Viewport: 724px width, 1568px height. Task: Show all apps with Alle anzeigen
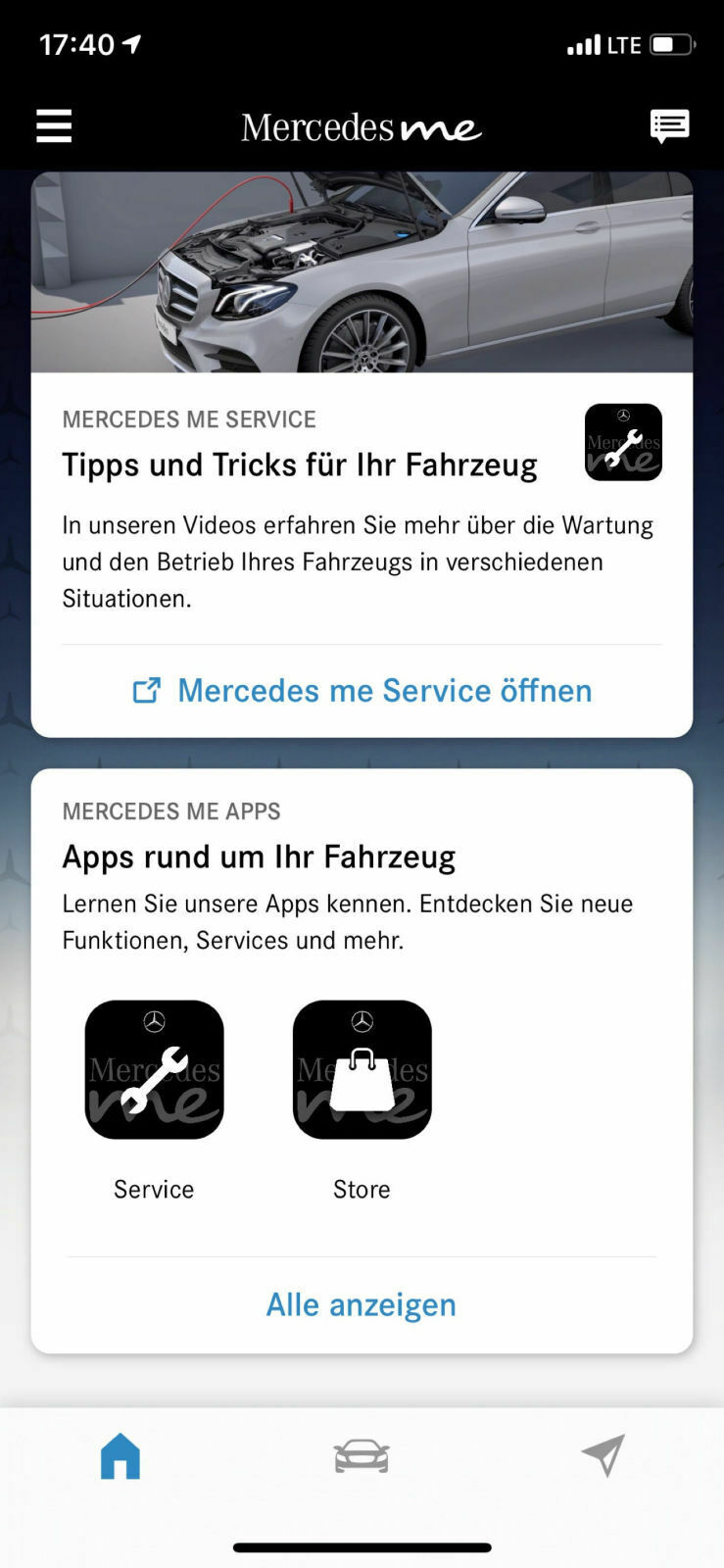pyautogui.click(x=362, y=1304)
